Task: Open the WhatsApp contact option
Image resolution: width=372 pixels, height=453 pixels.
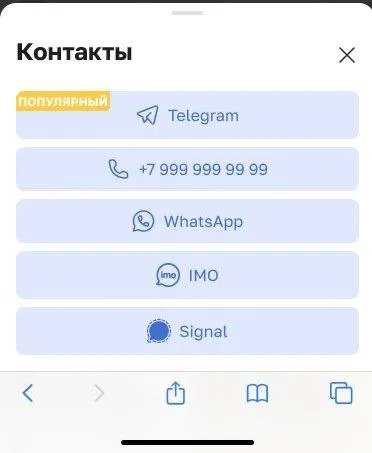Action: click(x=187, y=221)
